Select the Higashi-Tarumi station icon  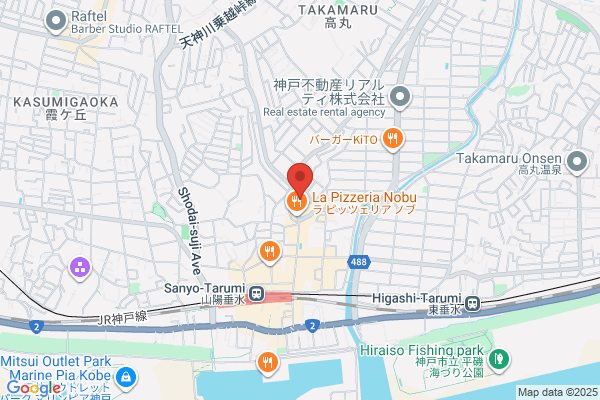pyautogui.click(x=473, y=304)
